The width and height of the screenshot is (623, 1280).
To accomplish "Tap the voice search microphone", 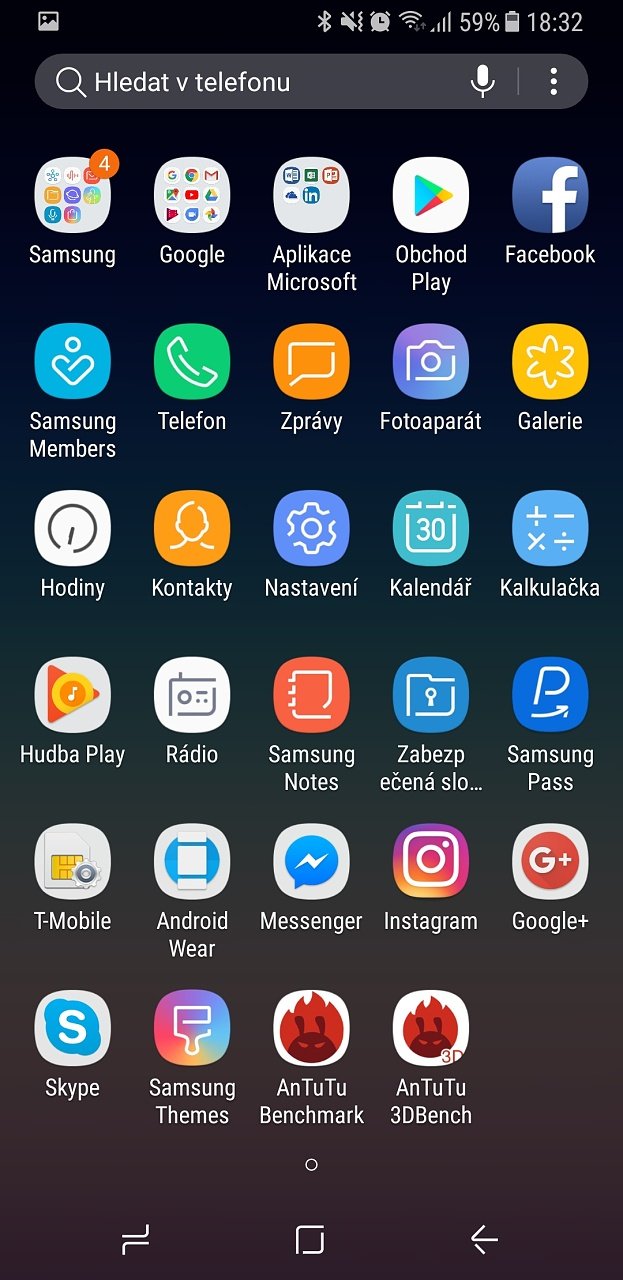I will [483, 81].
